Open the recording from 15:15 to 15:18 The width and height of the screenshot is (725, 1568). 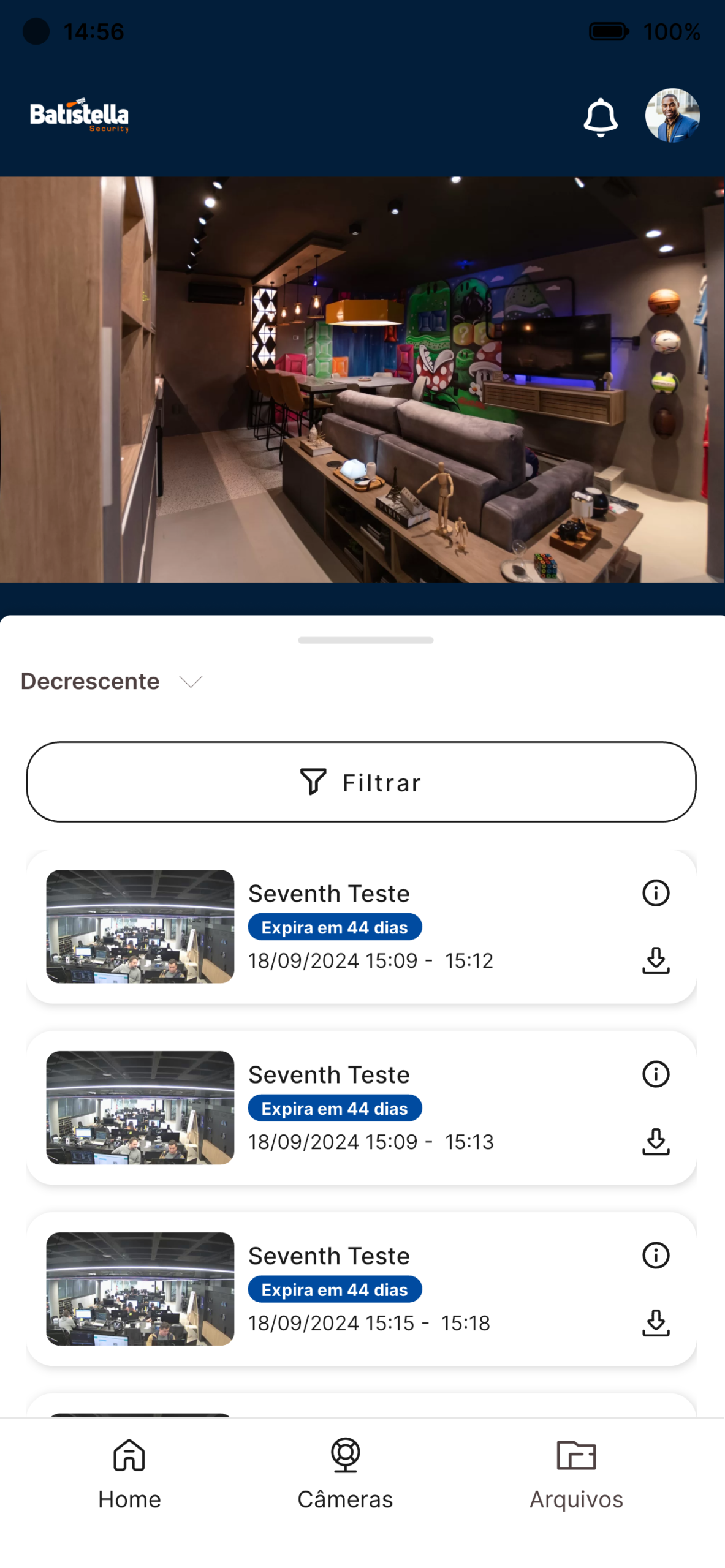(361, 1289)
